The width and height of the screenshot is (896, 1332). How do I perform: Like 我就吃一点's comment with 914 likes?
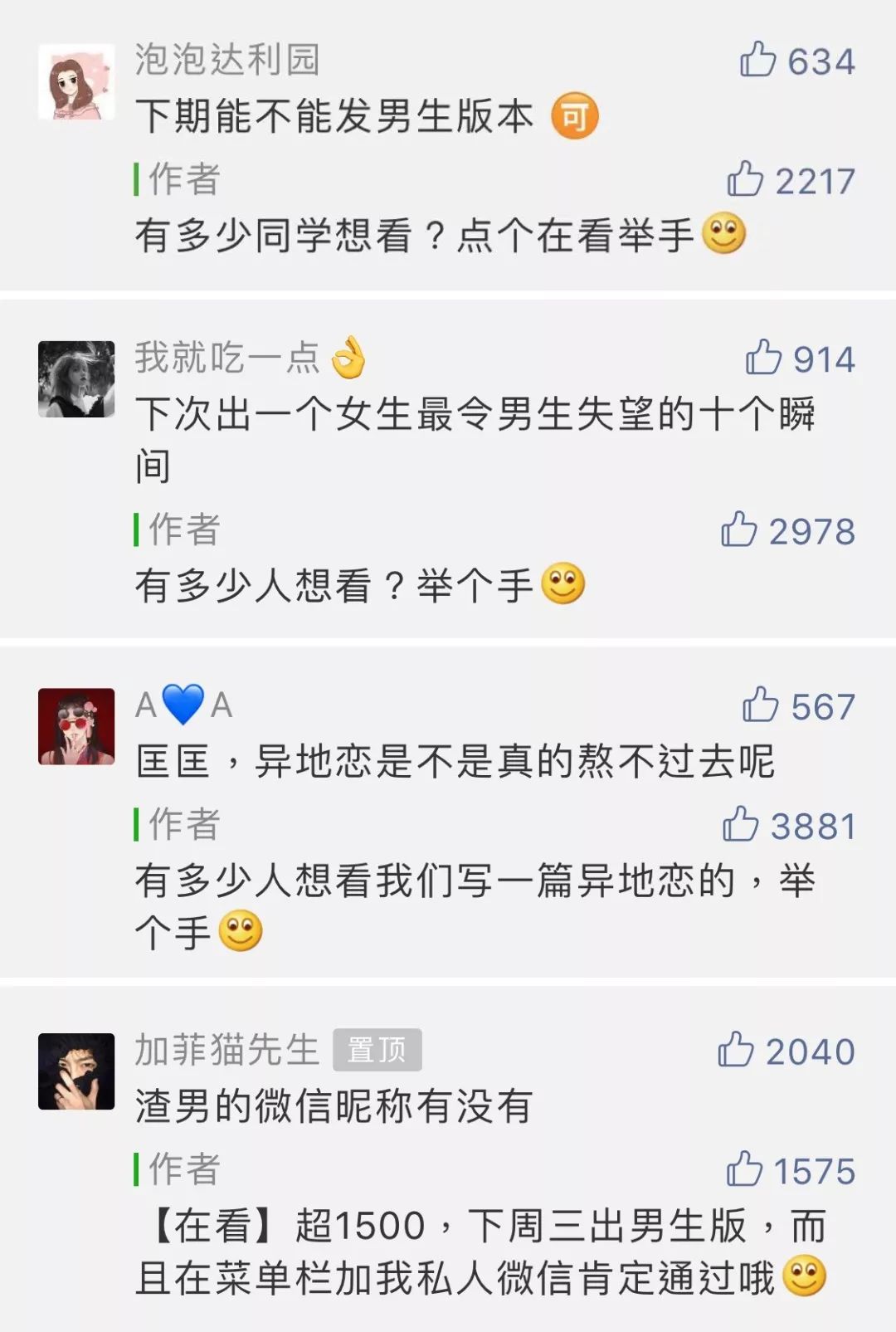coord(763,358)
